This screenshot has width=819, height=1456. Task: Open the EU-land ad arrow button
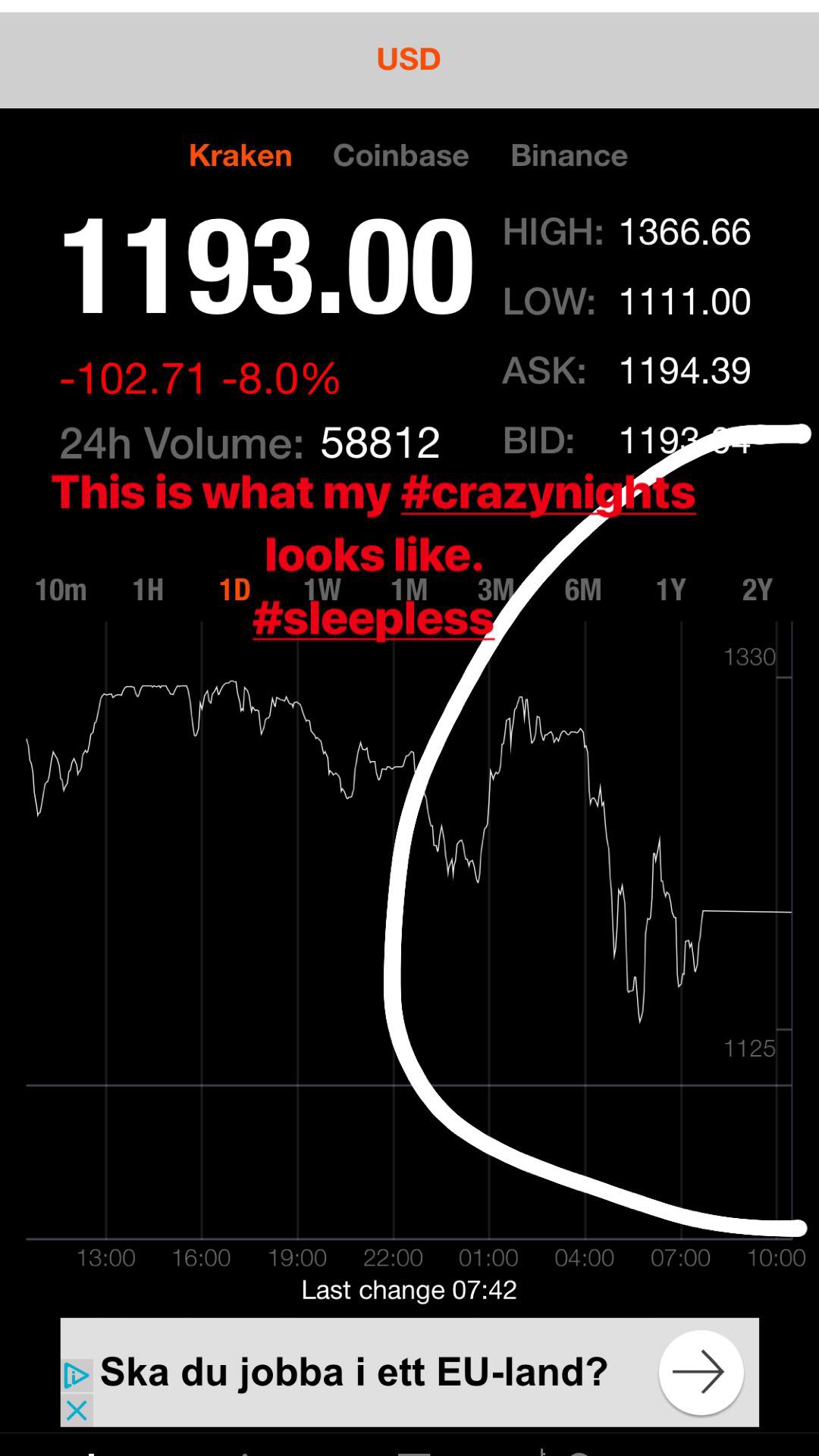click(701, 1372)
